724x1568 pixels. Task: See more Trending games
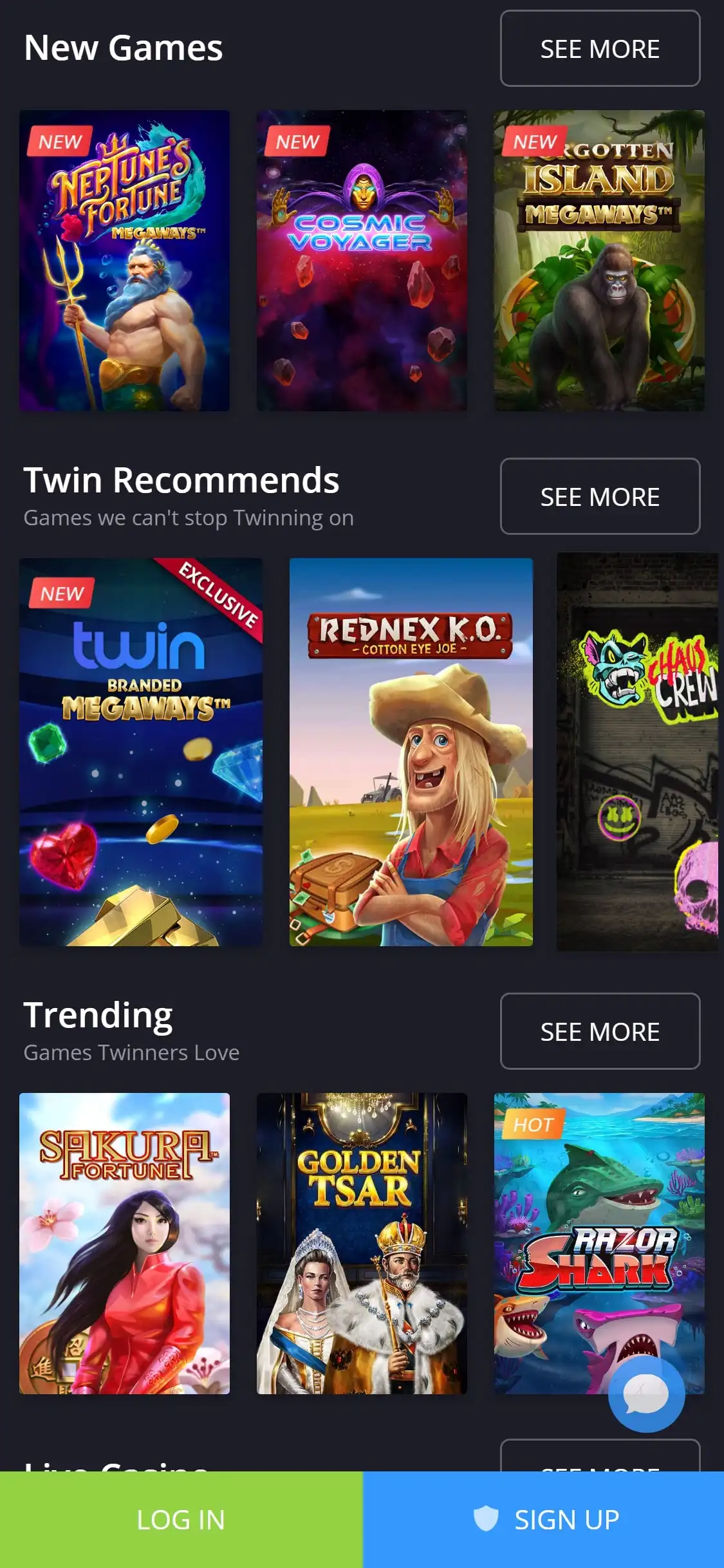point(600,1031)
